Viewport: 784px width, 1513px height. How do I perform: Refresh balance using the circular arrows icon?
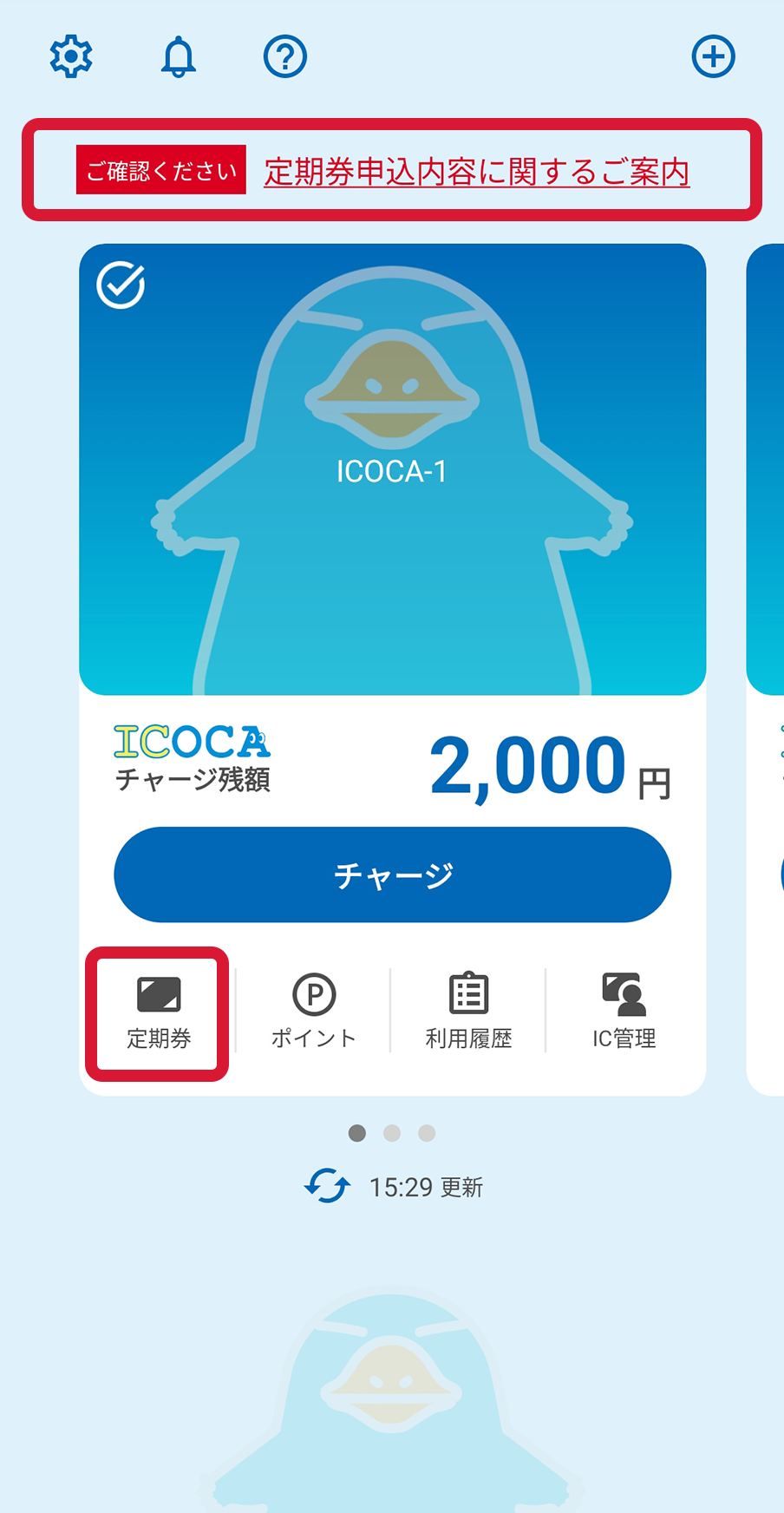point(328,1187)
